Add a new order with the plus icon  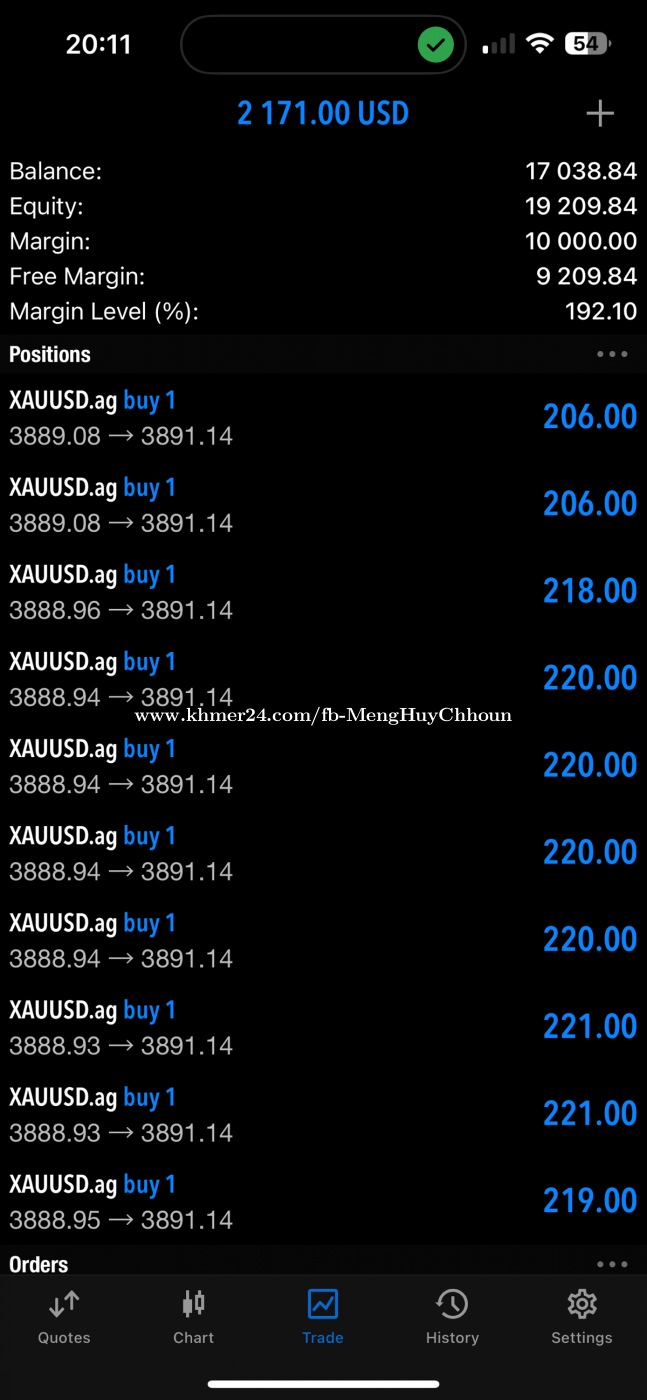[x=599, y=114]
